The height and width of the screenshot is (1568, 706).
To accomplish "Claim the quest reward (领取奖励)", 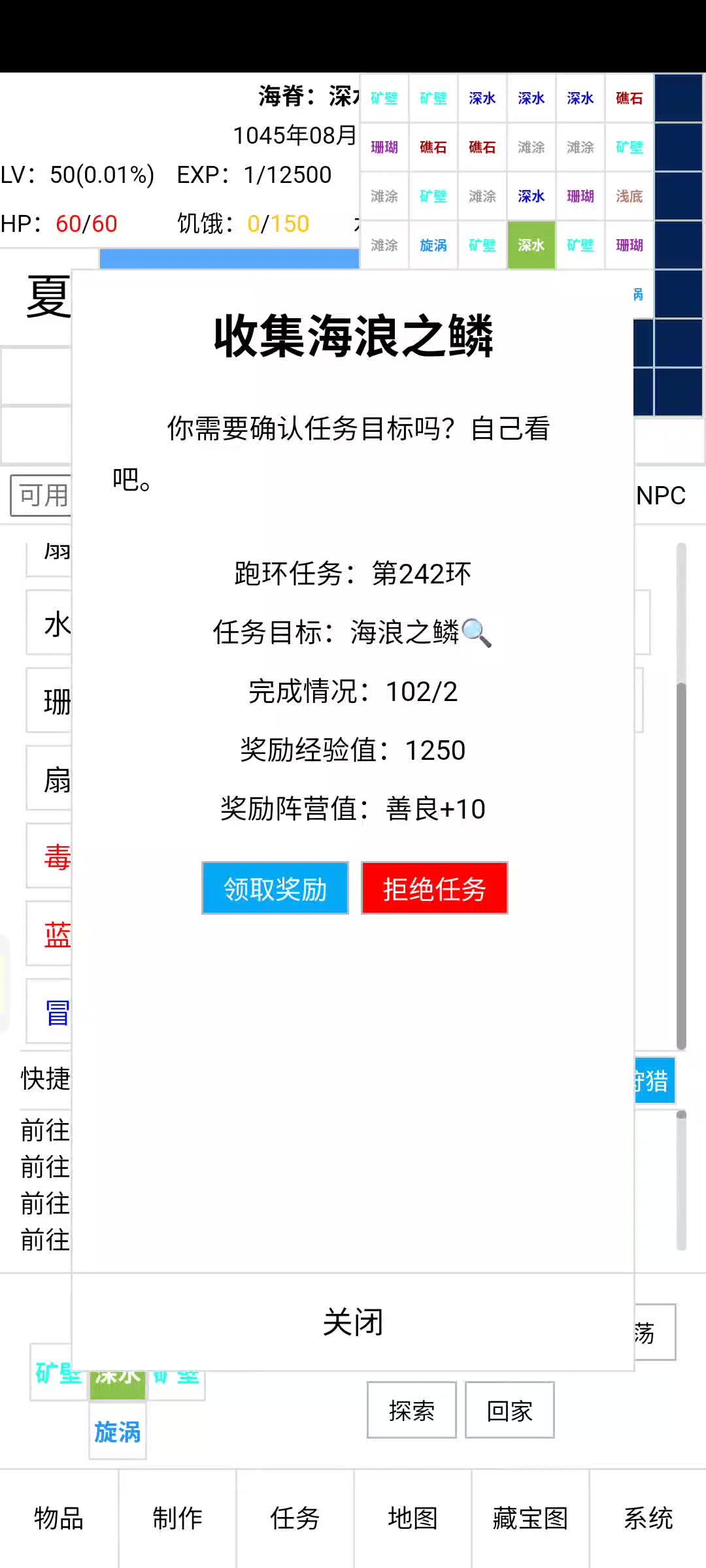I will 275,889.
